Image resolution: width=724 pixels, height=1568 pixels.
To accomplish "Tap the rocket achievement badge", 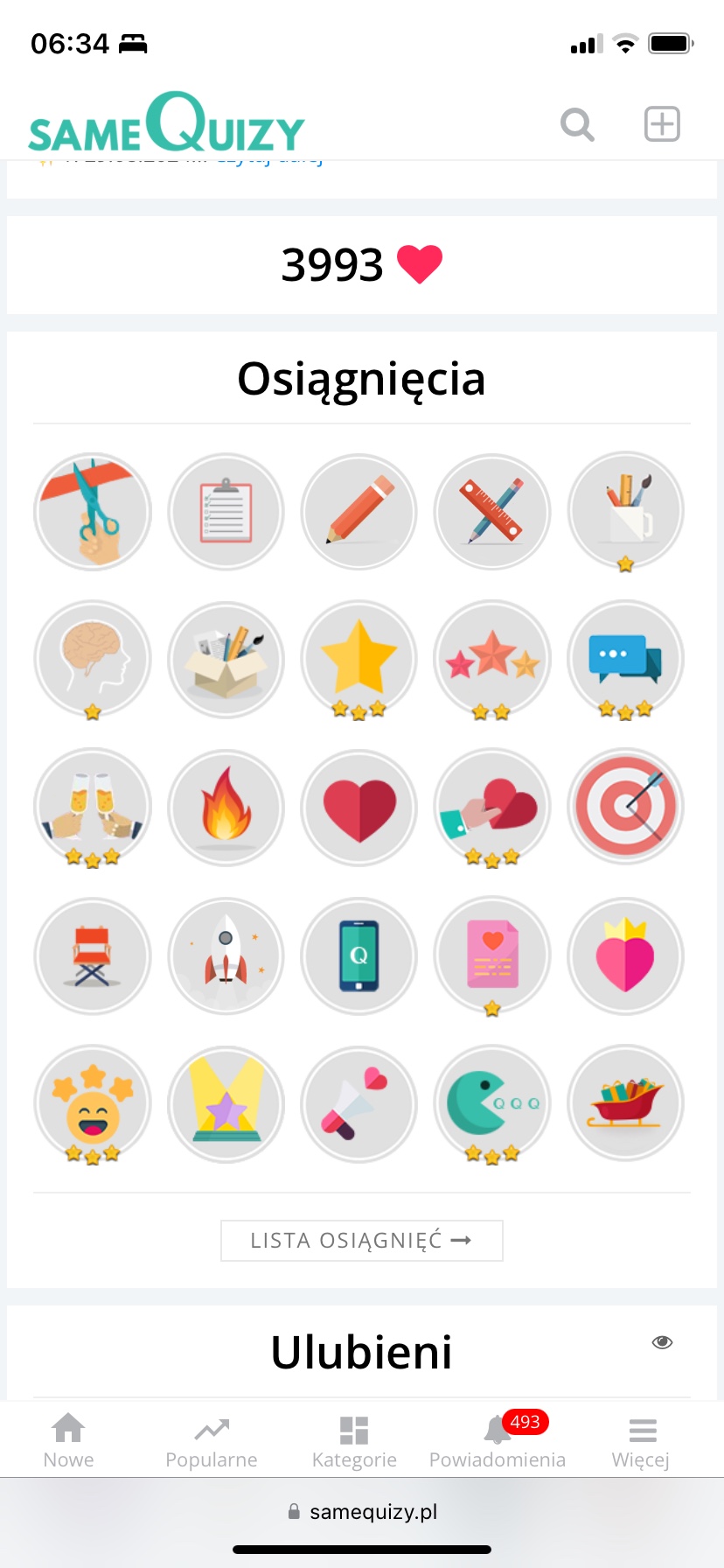I will (x=226, y=955).
